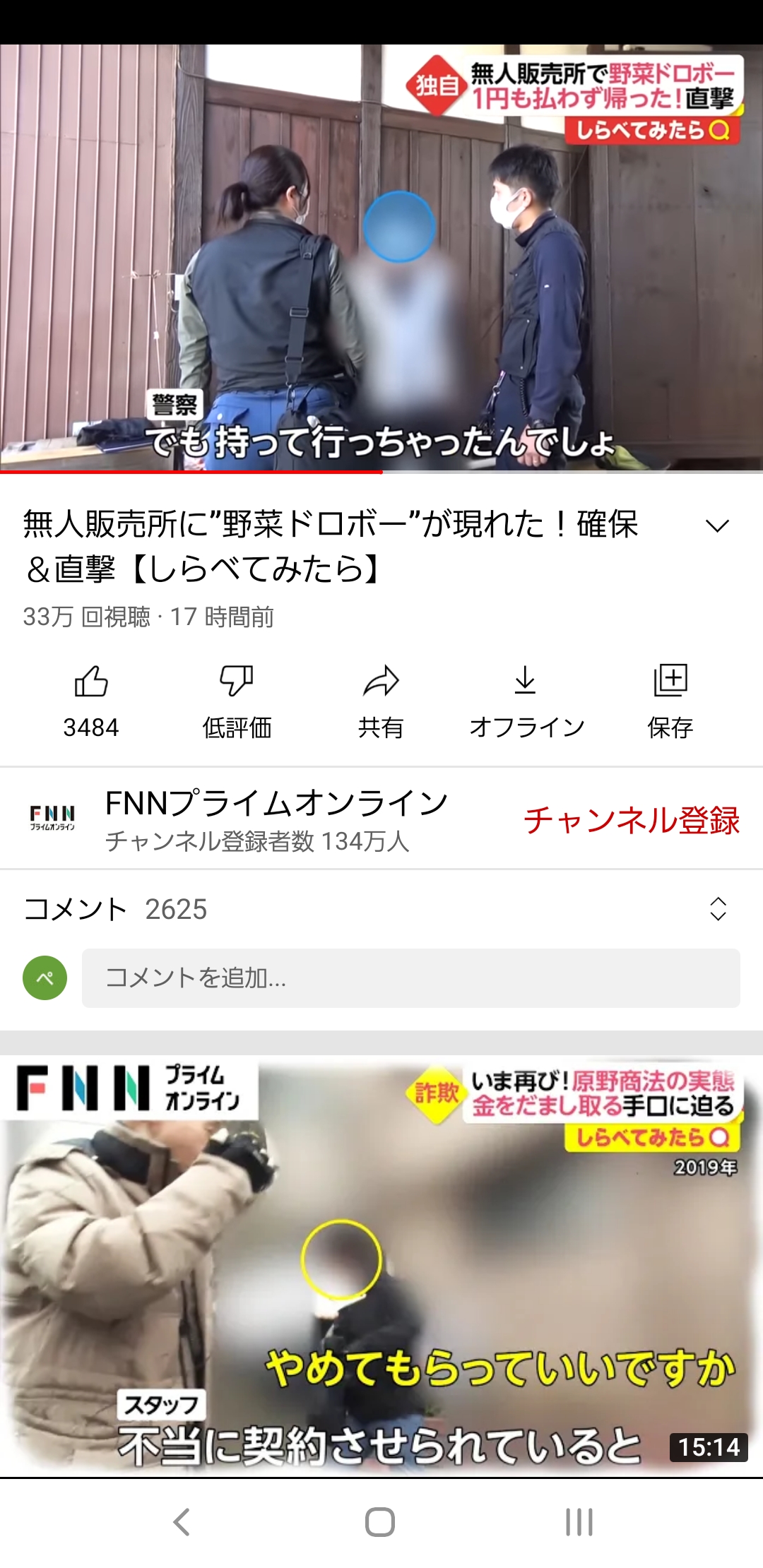
Task: Tap the playing video to show controls
Action: pos(381,258)
